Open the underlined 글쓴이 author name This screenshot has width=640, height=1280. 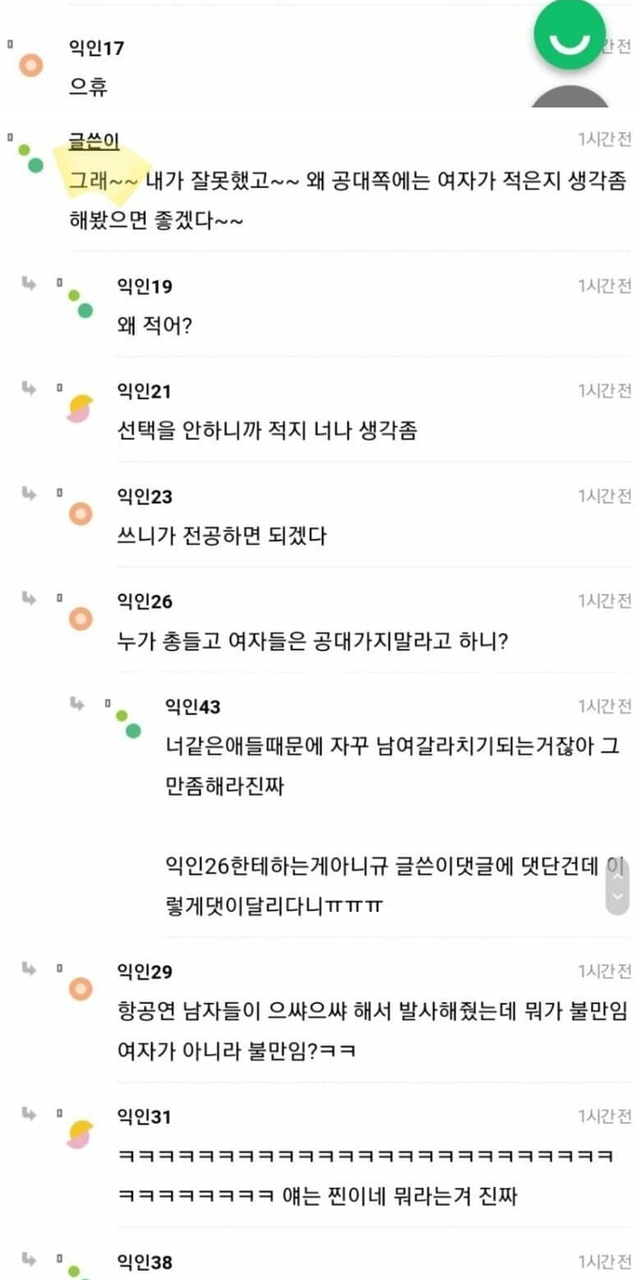[94, 142]
